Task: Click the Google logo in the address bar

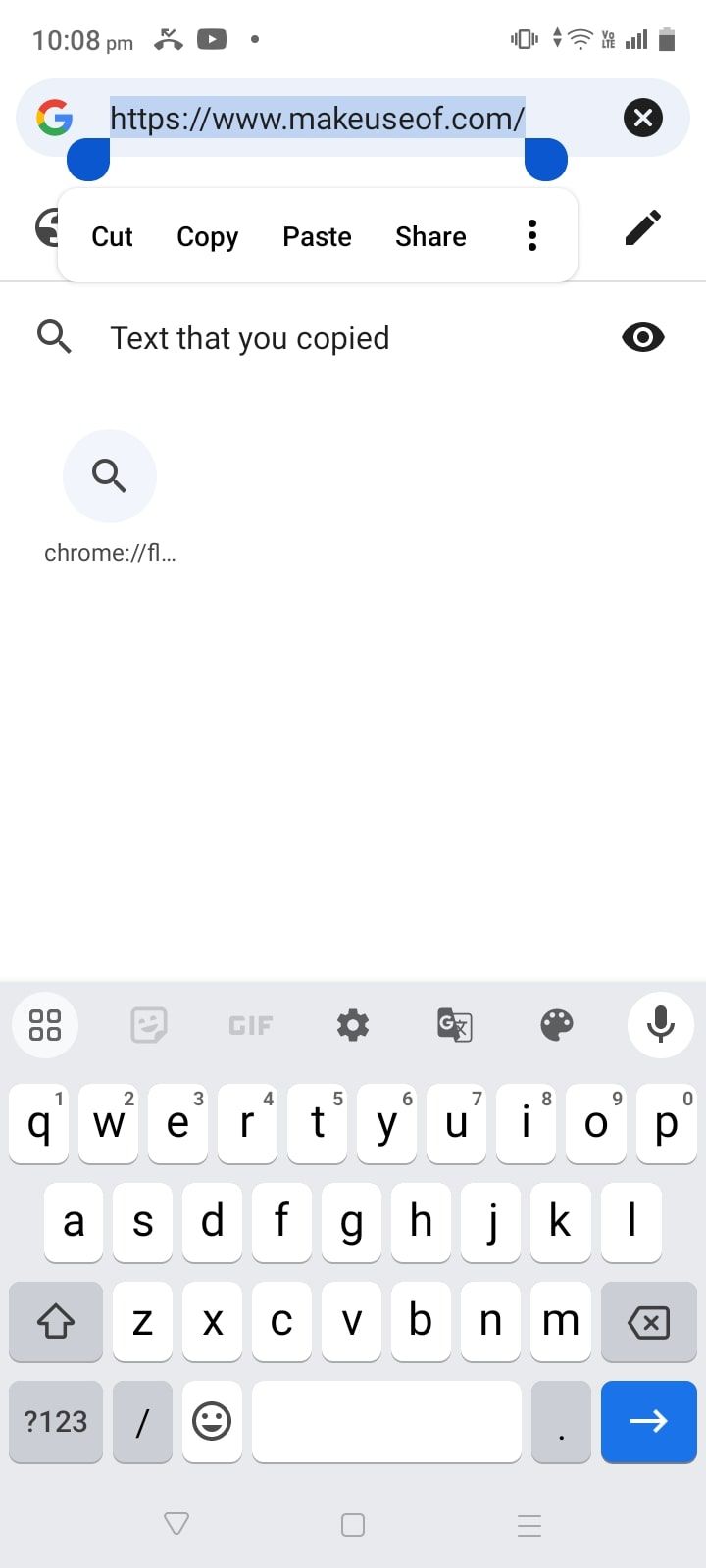Action: 56,118
